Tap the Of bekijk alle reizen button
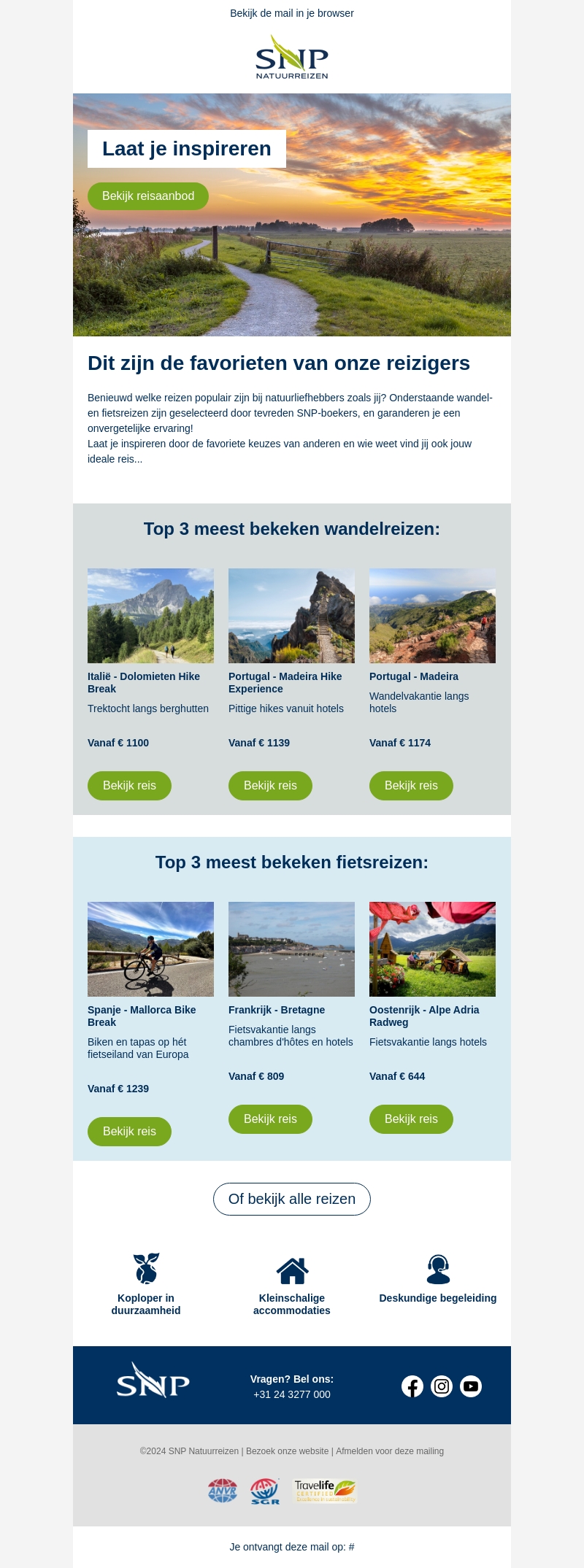This screenshot has width=584, height=1568. tap(292, 1199)
